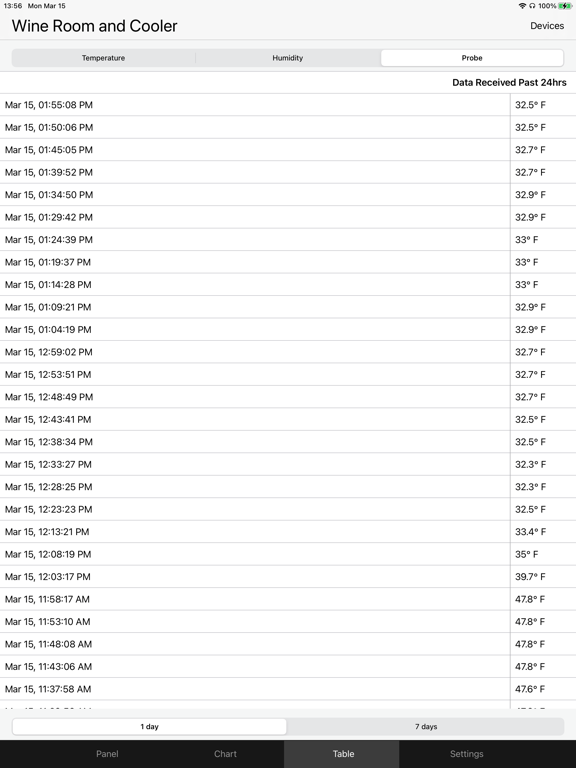The image size is (576, 768).
Task: Select the Humidity segment
Action: 288,58
